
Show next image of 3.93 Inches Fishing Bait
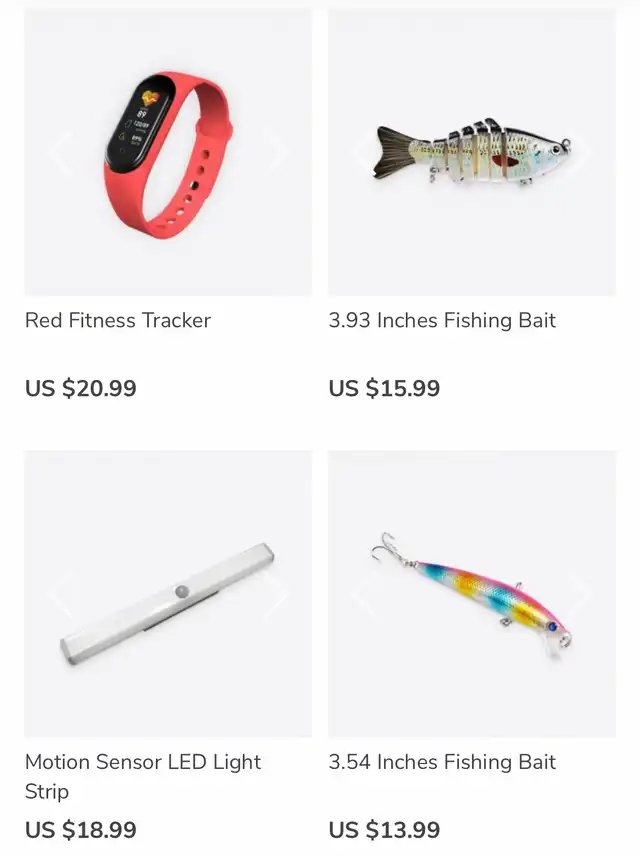[x=580, y=152]
